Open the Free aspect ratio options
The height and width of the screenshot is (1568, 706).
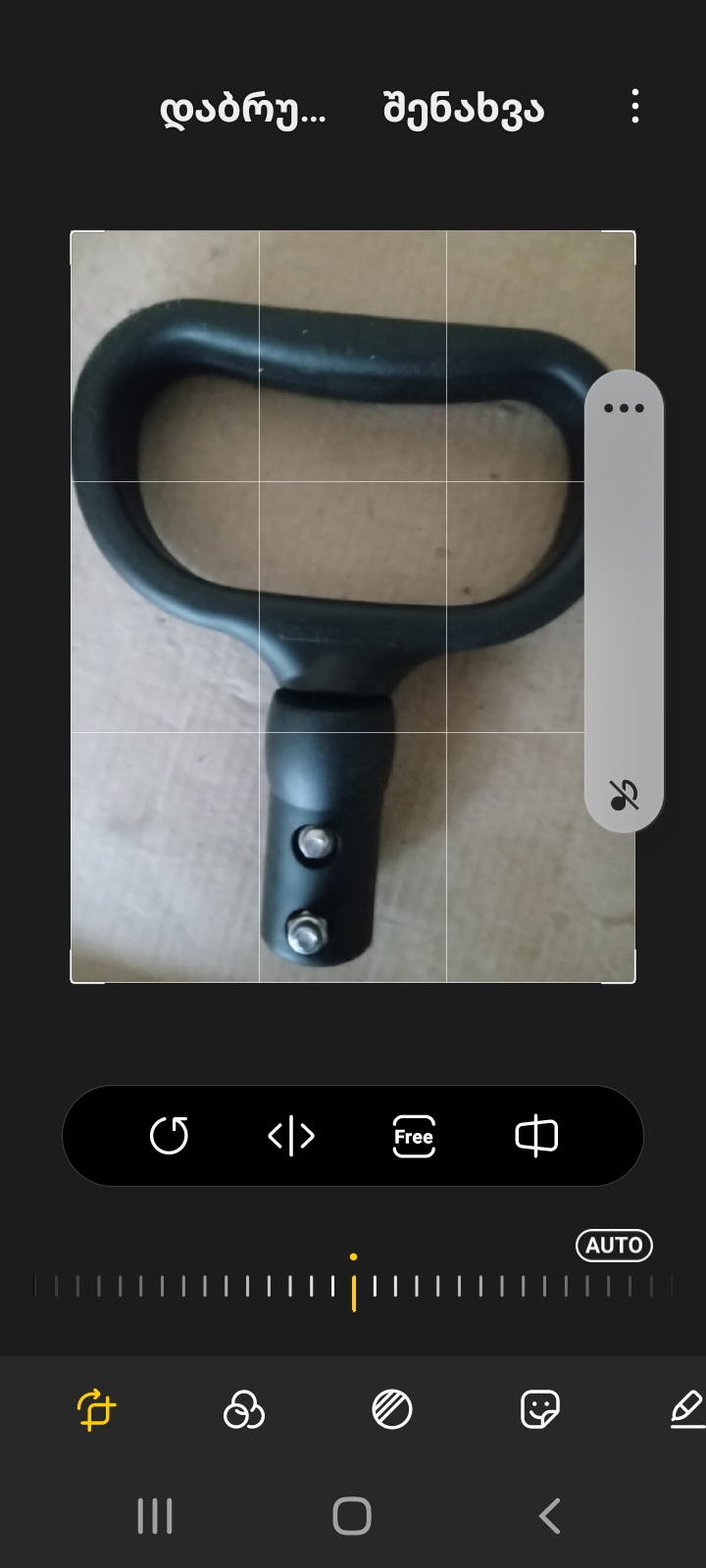414,1136
